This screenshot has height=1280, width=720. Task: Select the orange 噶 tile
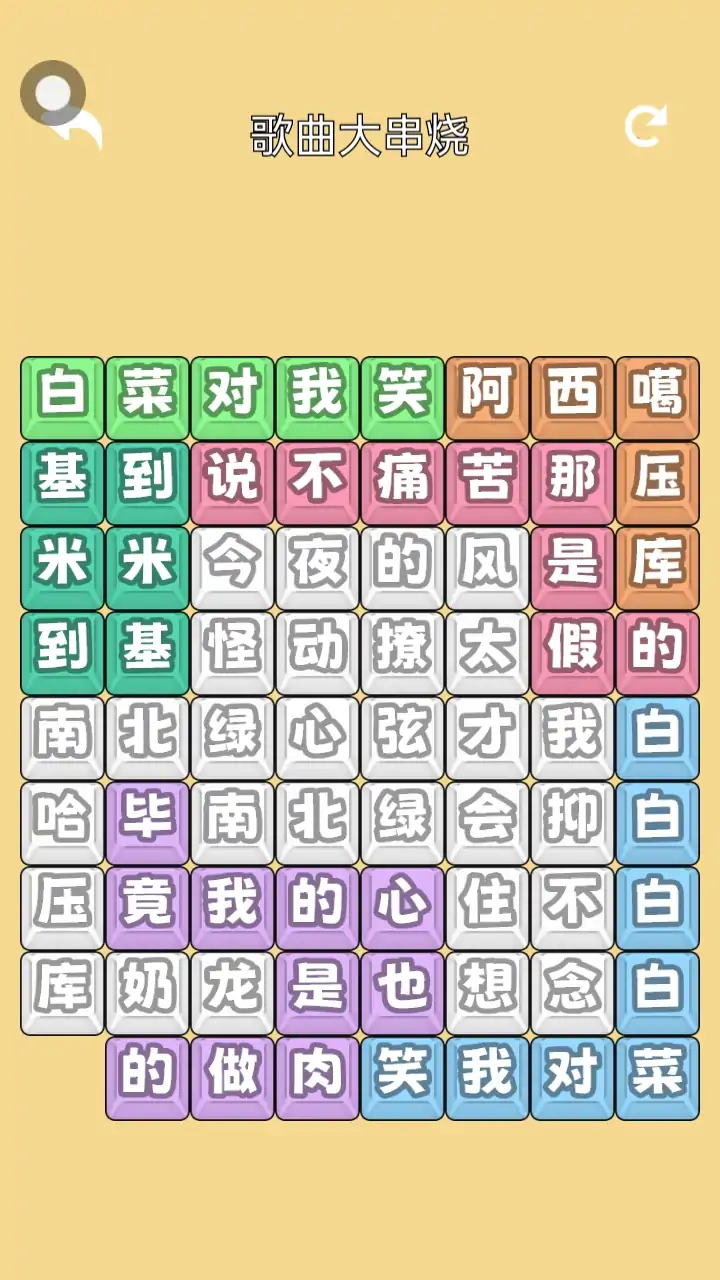pyautogui.click(x=657, y=396)
